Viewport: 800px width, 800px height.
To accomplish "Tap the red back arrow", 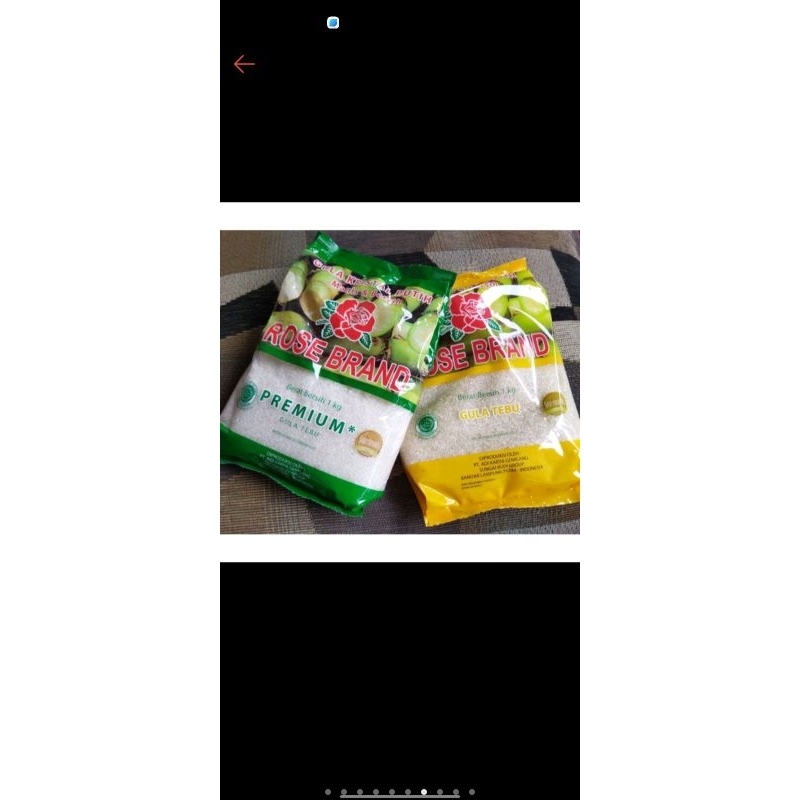I will pos(244,65).
